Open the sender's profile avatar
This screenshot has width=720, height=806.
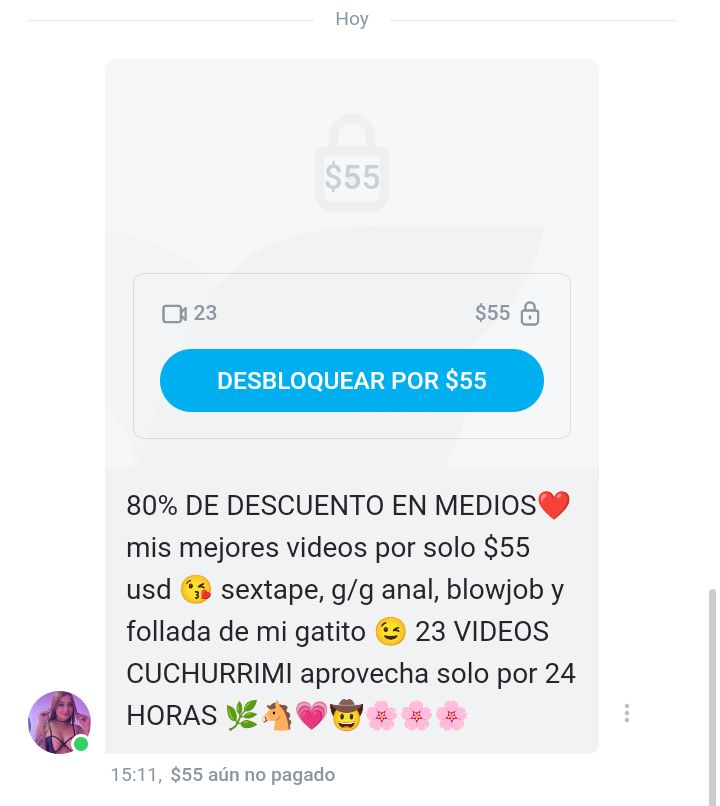coord(59,721)
